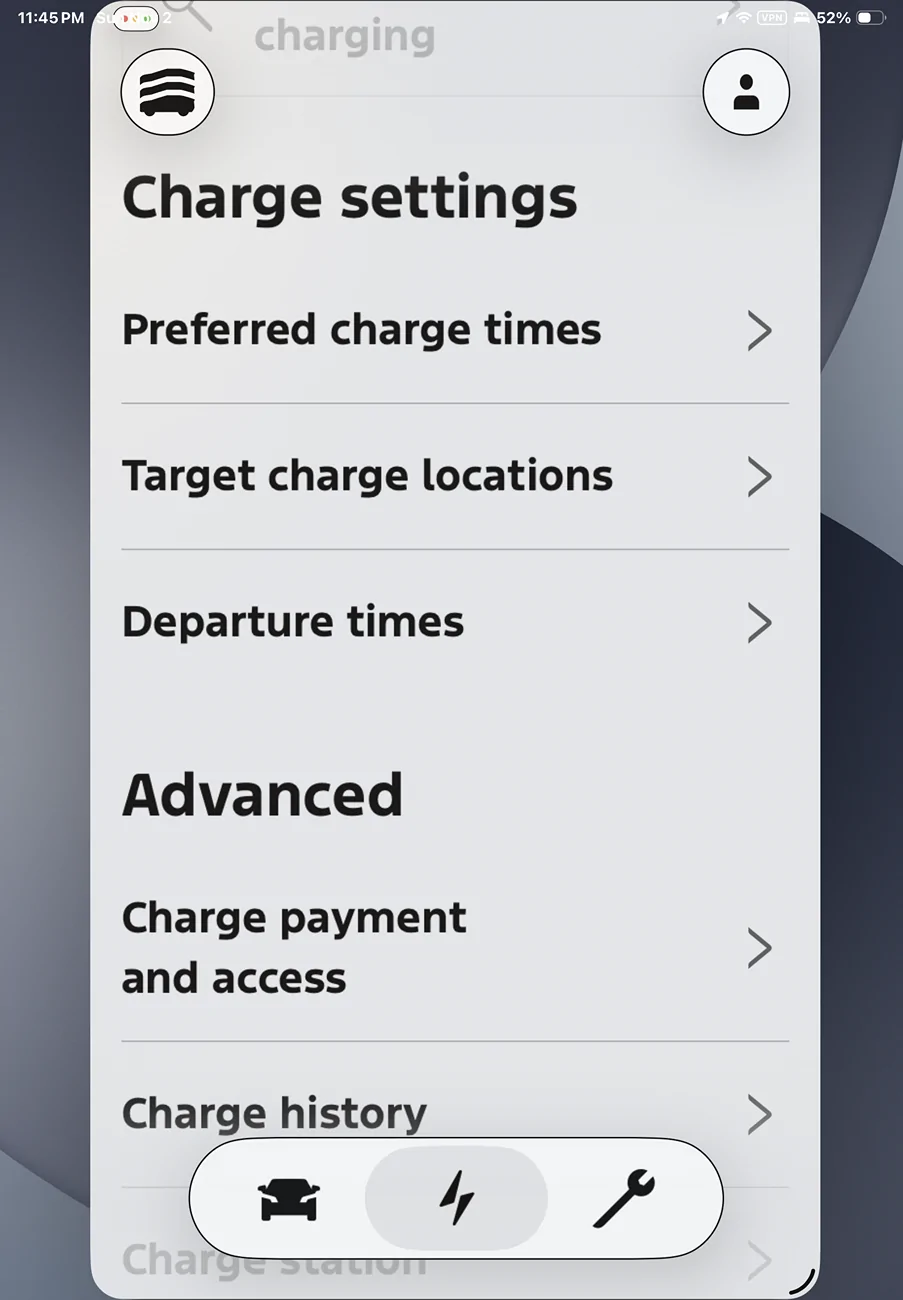Select the lightning charging tab icon
The image size is (903, 1300).
click(455, 1197)
